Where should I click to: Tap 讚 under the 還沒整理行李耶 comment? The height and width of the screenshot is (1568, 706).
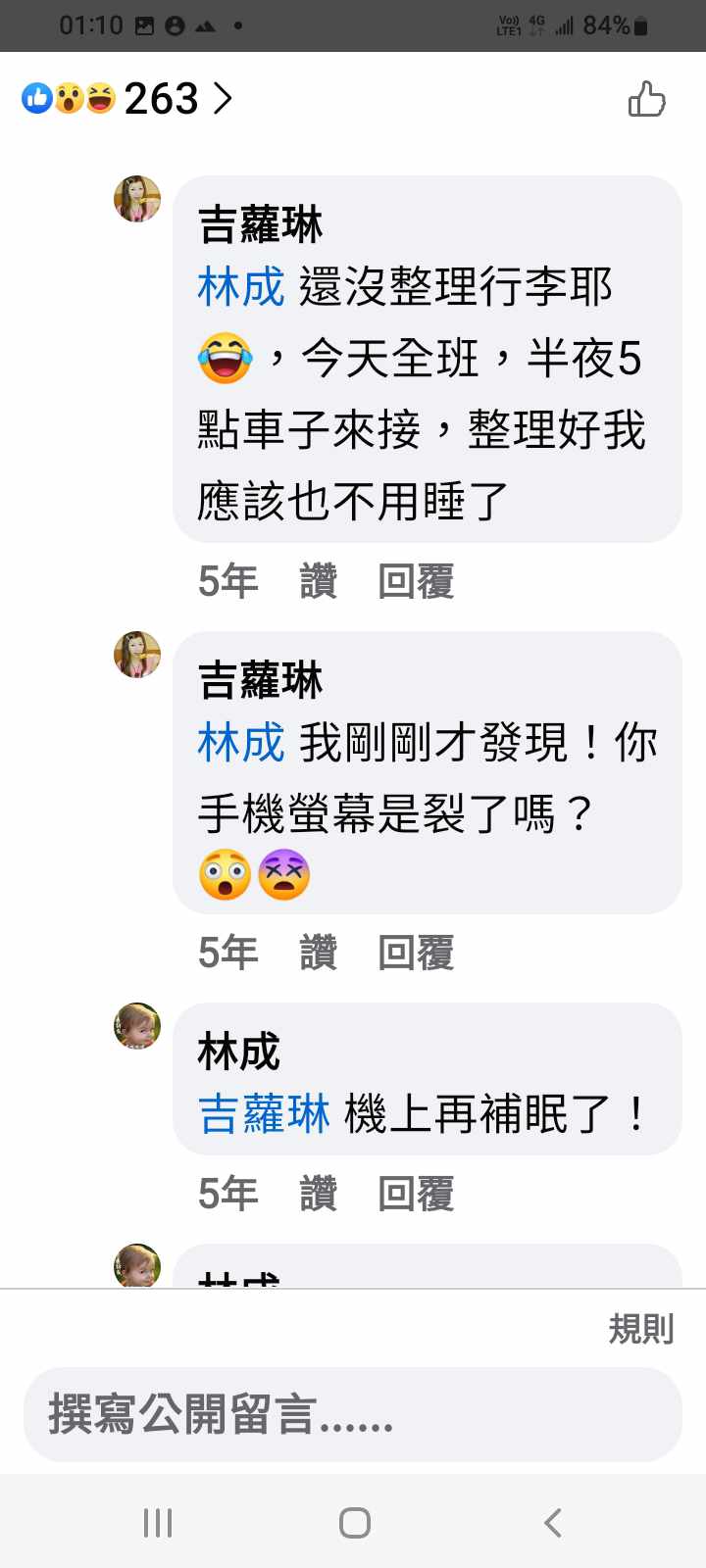tap(318, 581)
